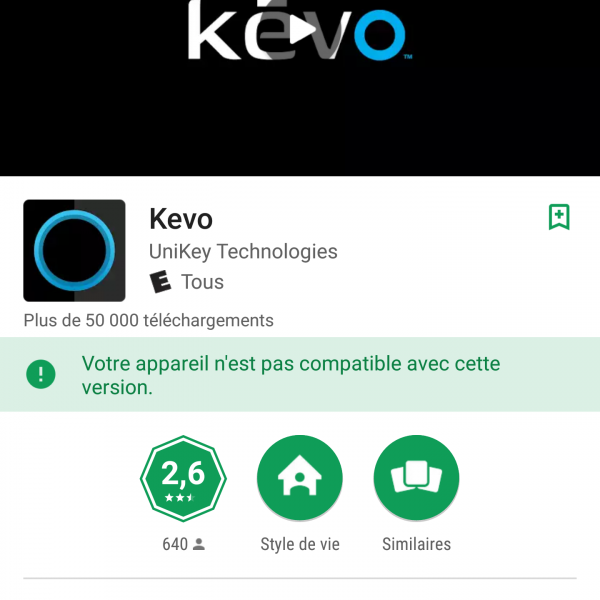Open the 2,6 rating reviews badge
The width and height of the screenshot is (600, 600).
(183, 478)
